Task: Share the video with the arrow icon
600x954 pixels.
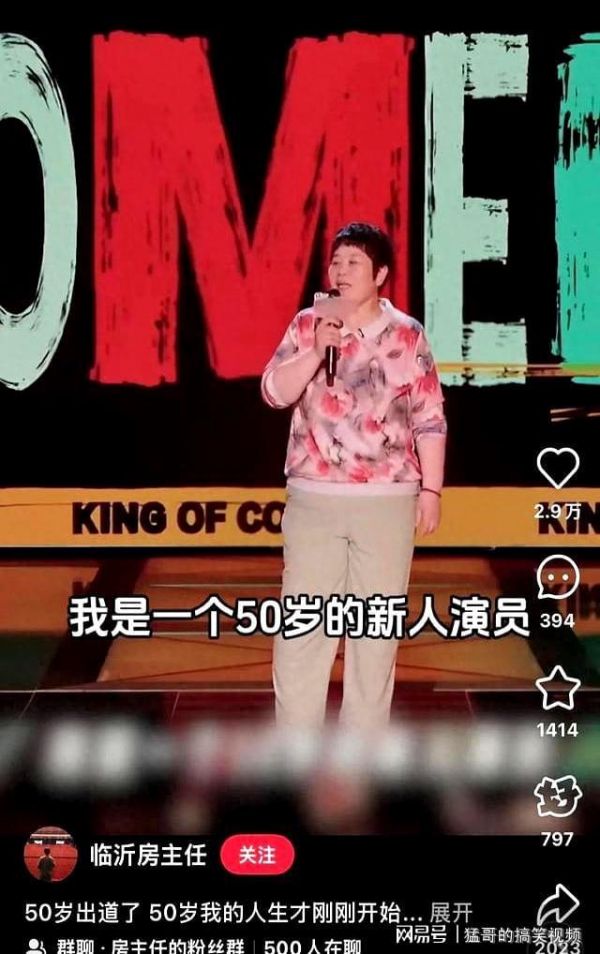Action: 557,904
